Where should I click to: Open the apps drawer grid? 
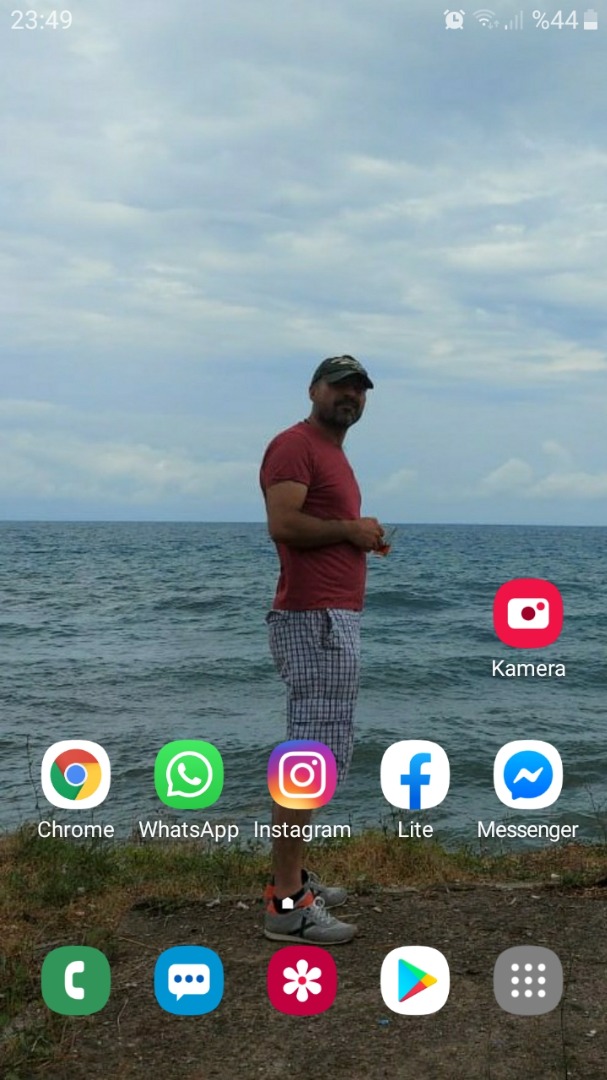point(528,981)
